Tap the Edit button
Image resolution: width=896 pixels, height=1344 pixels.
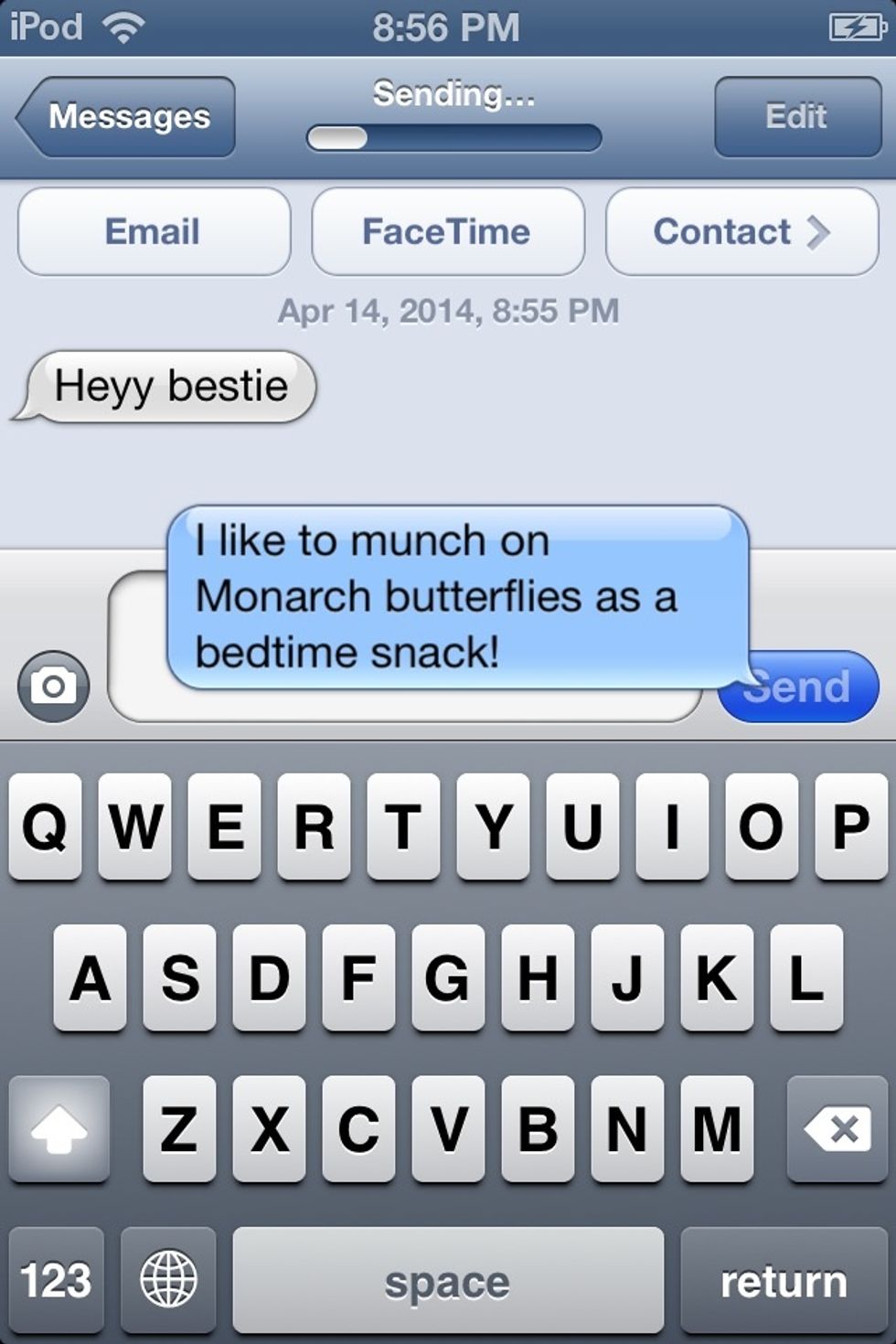(796, 117)
